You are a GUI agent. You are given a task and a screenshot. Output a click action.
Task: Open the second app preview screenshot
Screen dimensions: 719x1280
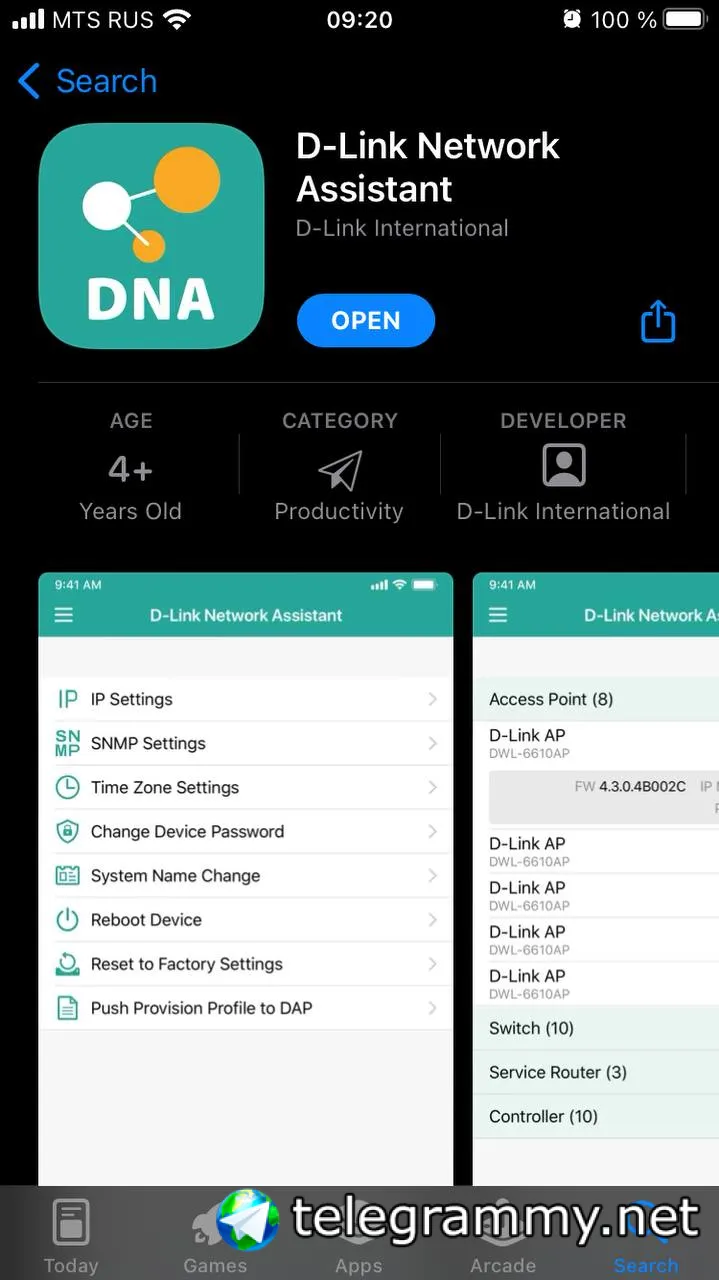[596, 879]
